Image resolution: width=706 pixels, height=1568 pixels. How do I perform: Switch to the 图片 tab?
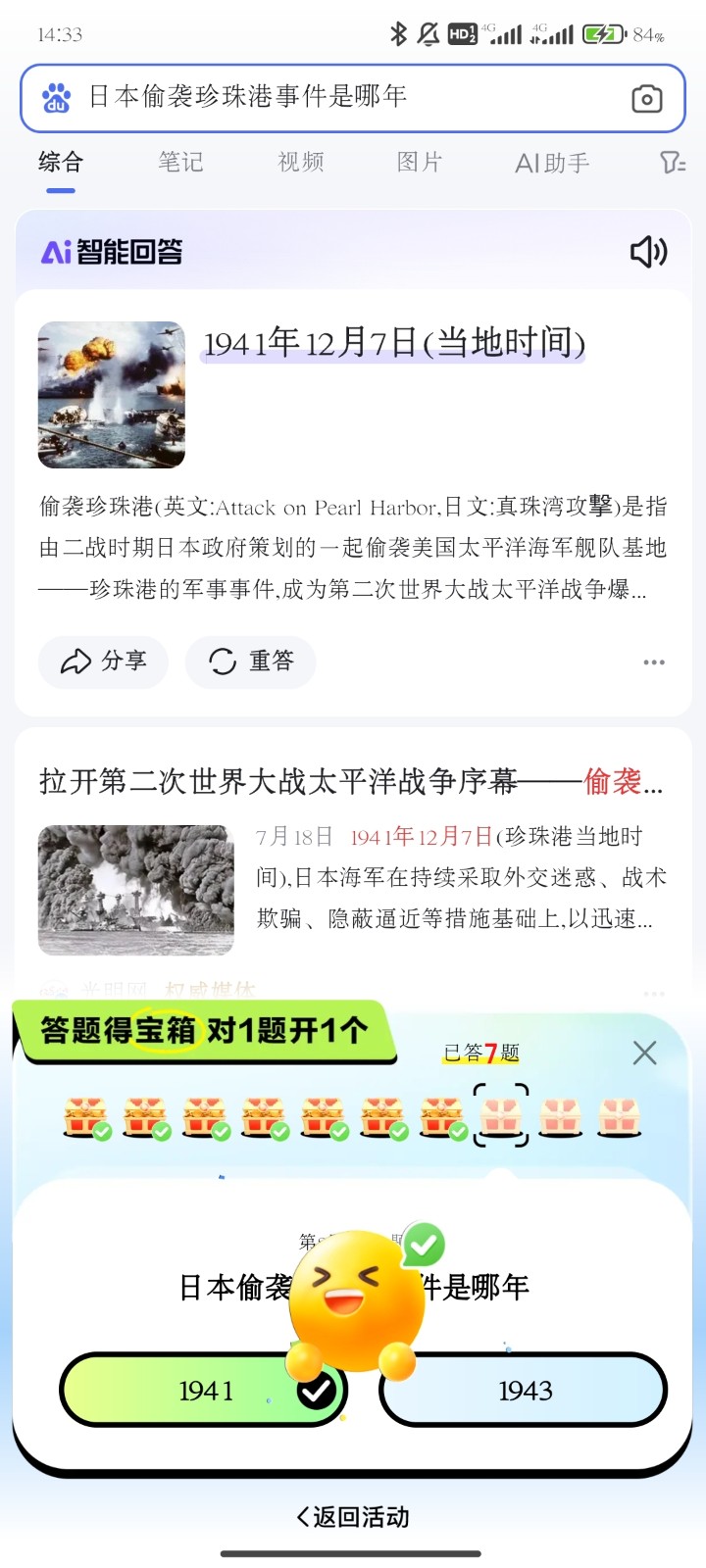click(420, 162)
